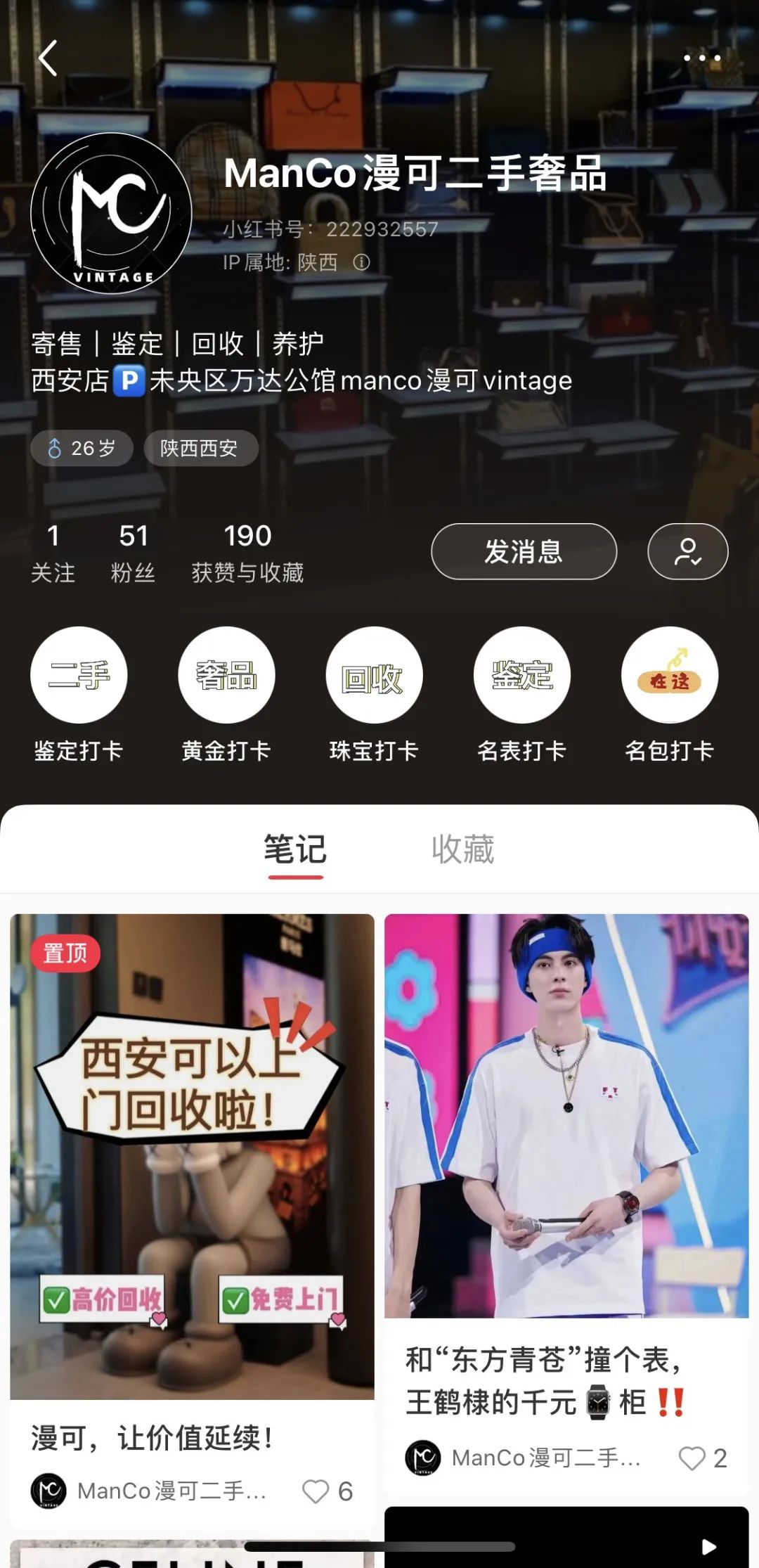Tap the IP属地 info circle icon
The width and height of the screenshot is (759, 1568).
pyautogui.click(x=361, y=261)
